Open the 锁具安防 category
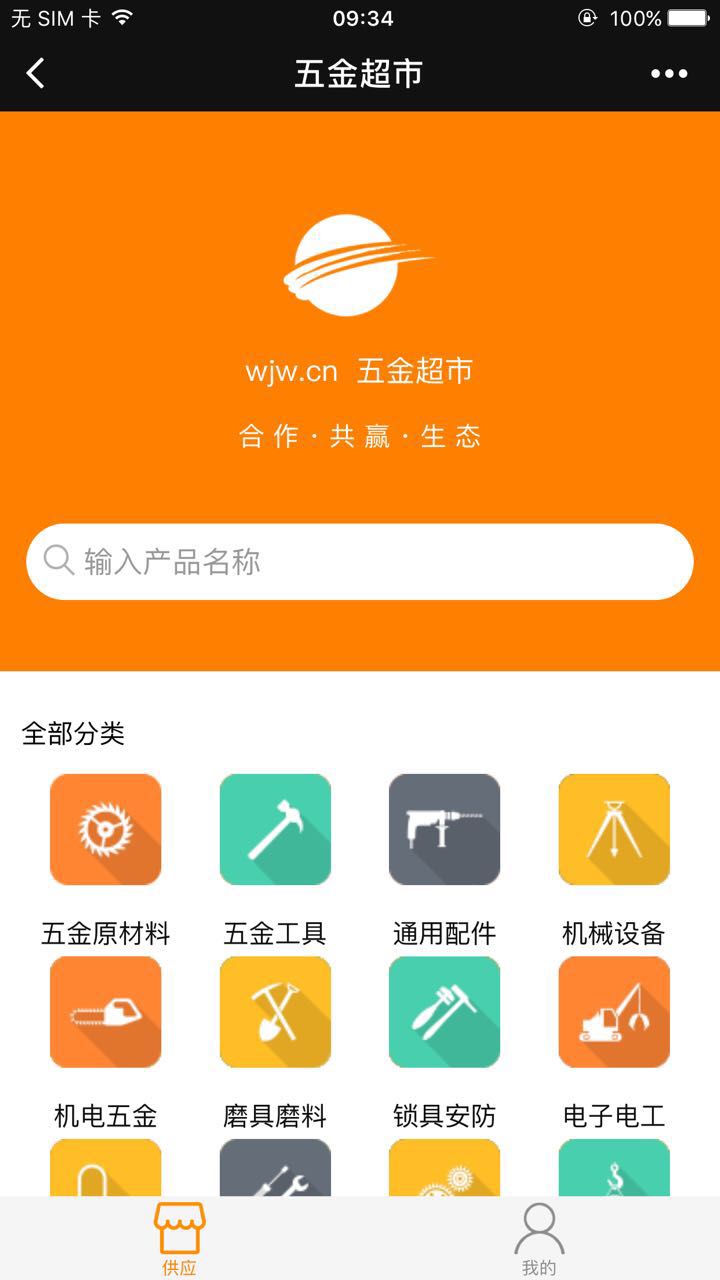 444,1012
